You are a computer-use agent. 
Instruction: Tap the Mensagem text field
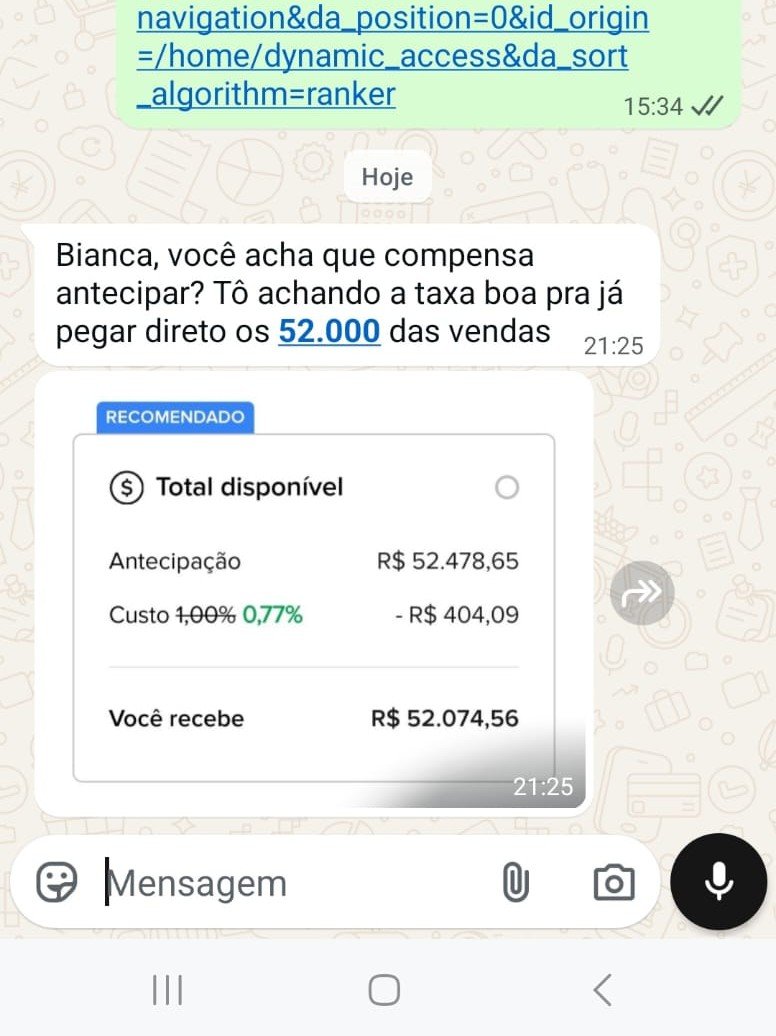coord(290,883)
